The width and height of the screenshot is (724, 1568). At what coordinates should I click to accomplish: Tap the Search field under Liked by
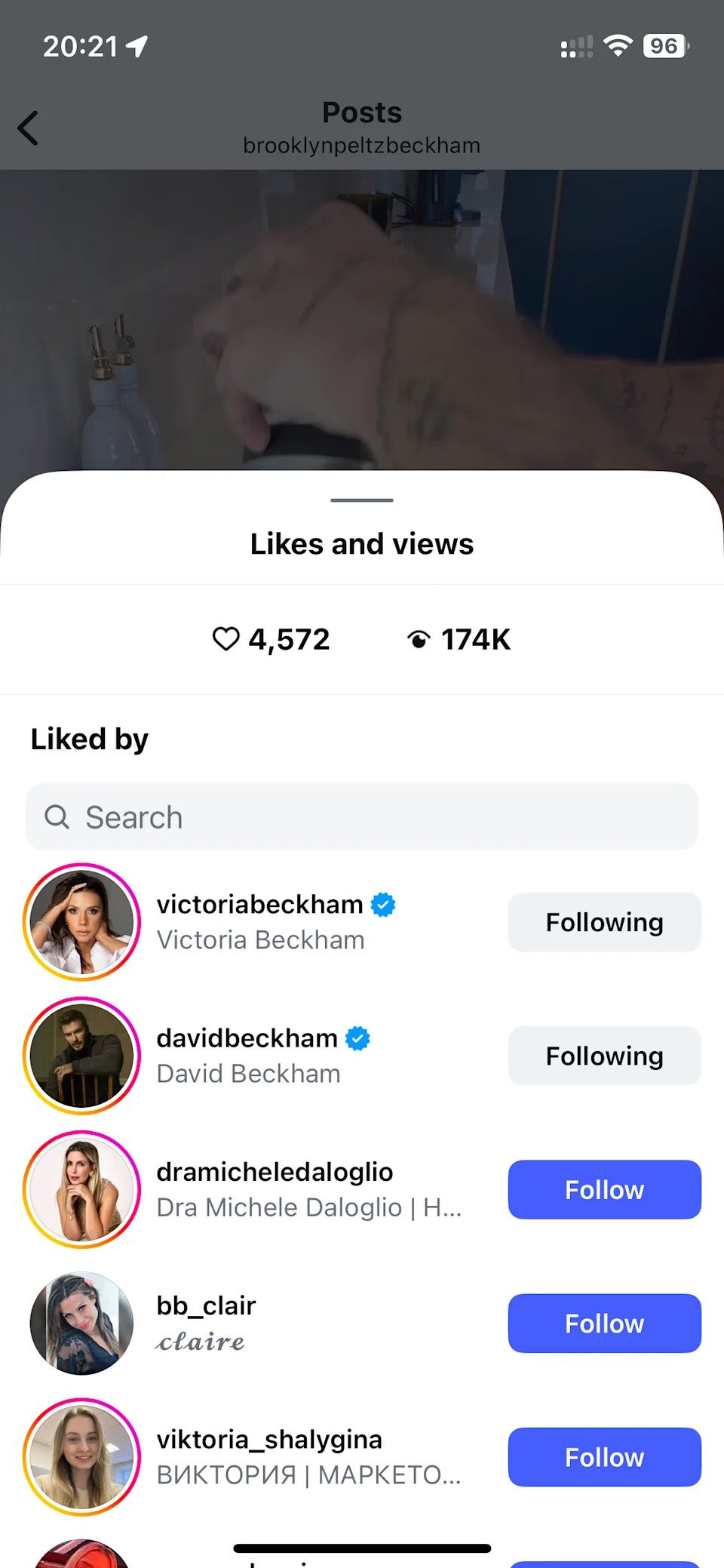click(362, 817)
